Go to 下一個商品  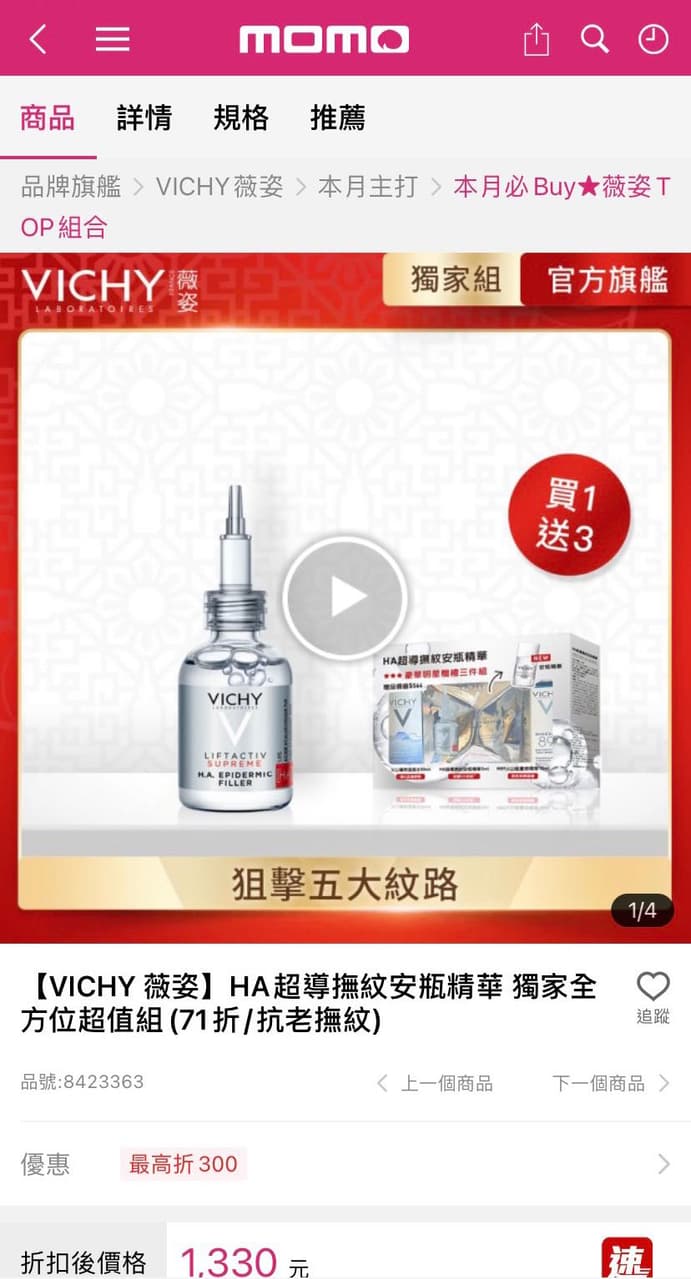click(610, 1083)
